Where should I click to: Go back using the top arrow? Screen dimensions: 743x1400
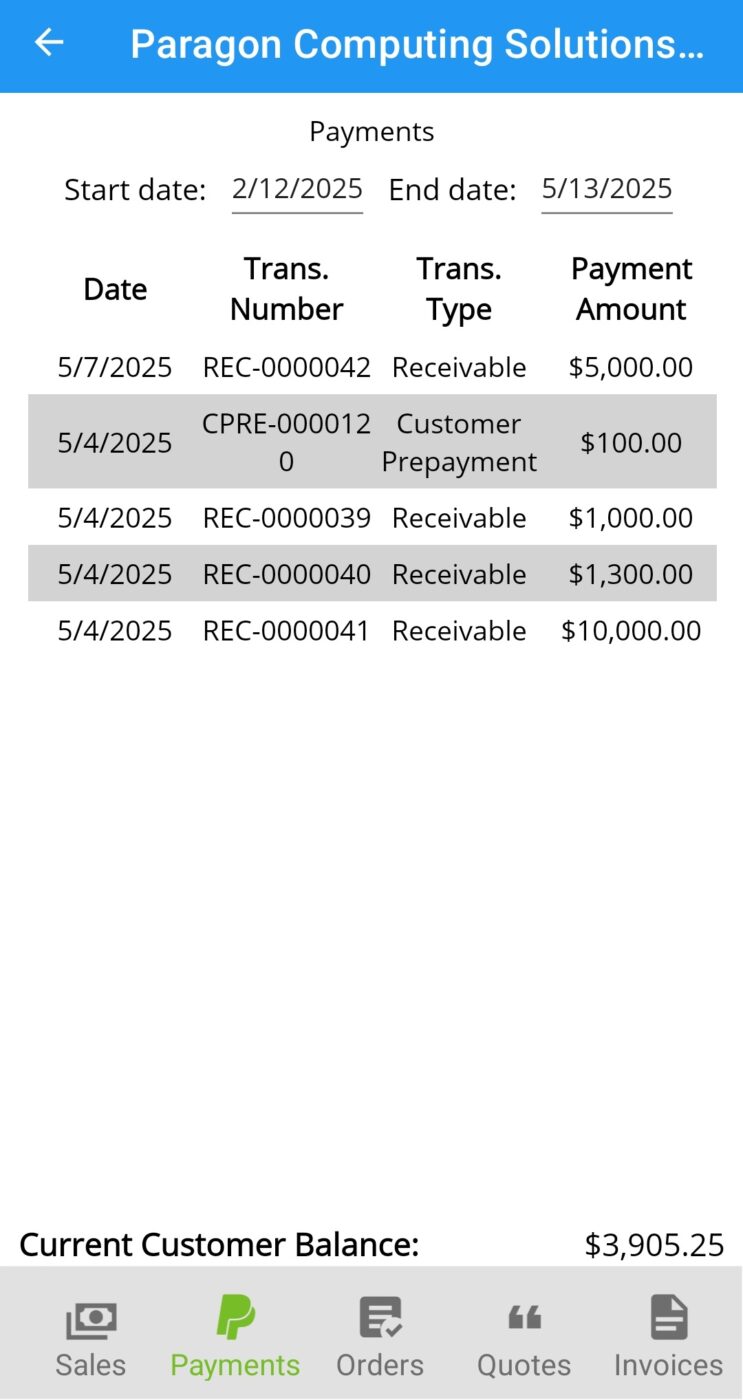(x=48, y=43)
